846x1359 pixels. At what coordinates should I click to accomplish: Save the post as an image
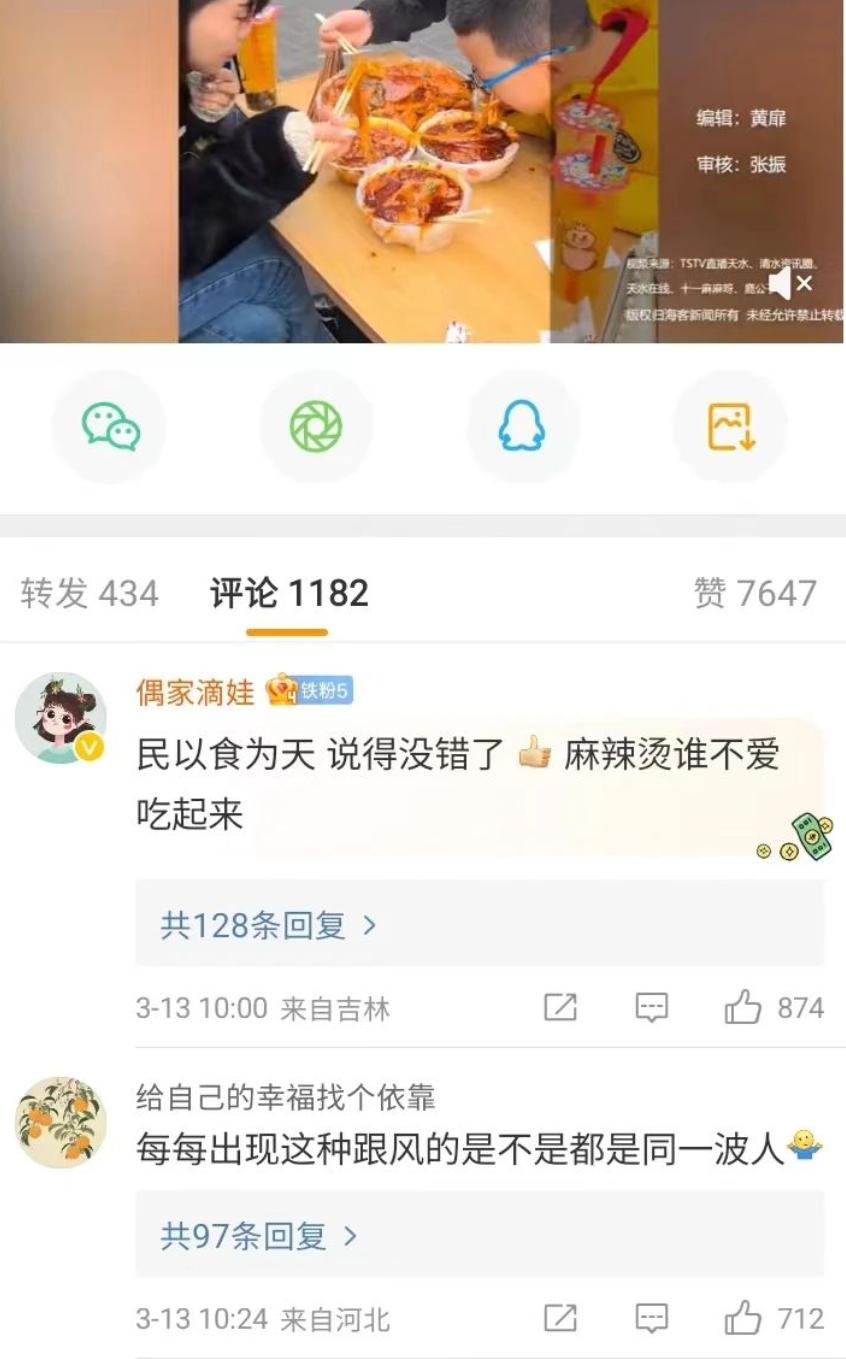(730, 427)
